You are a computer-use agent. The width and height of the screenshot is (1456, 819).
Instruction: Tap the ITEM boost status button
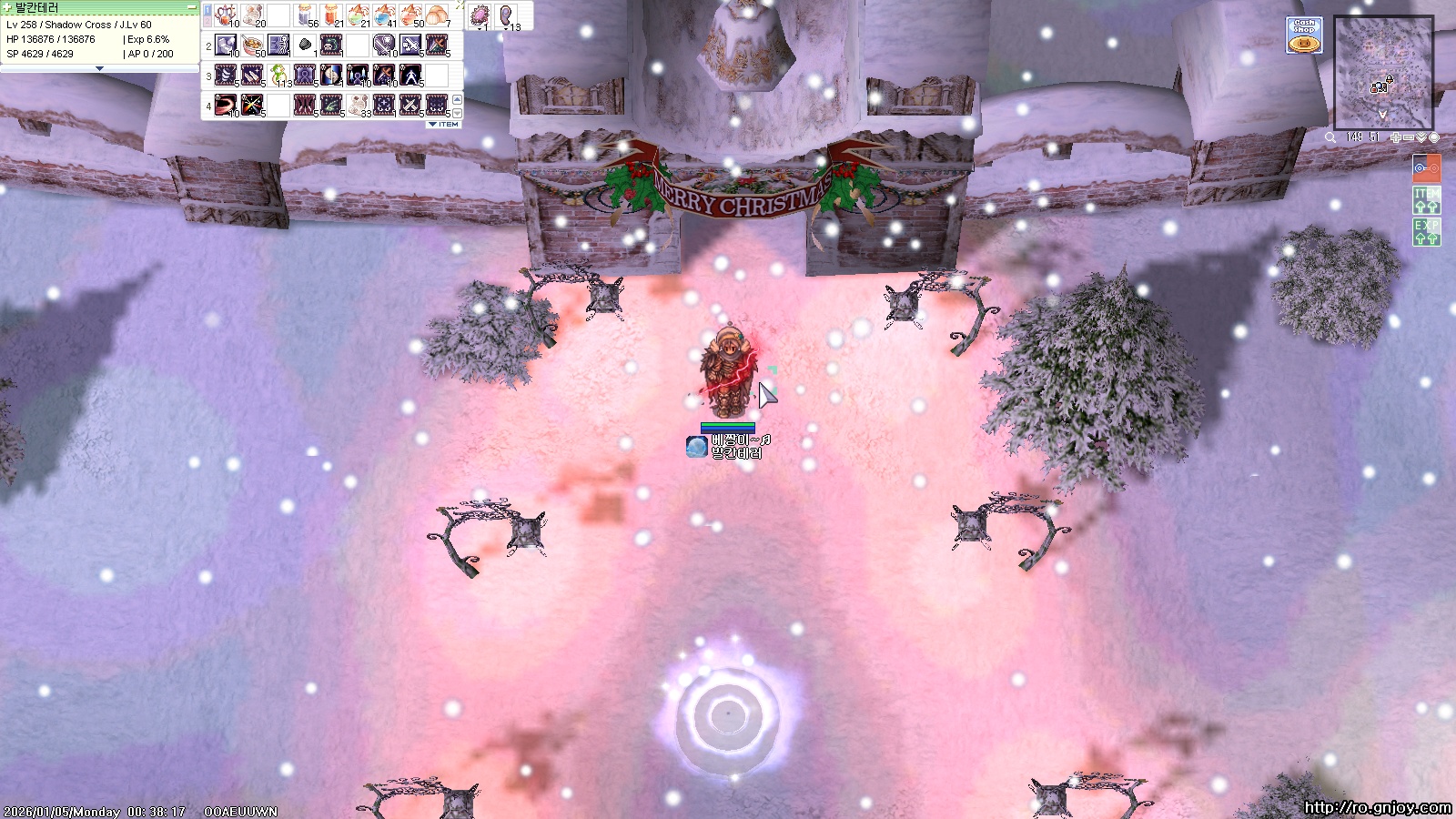[x=1426, y=199]
